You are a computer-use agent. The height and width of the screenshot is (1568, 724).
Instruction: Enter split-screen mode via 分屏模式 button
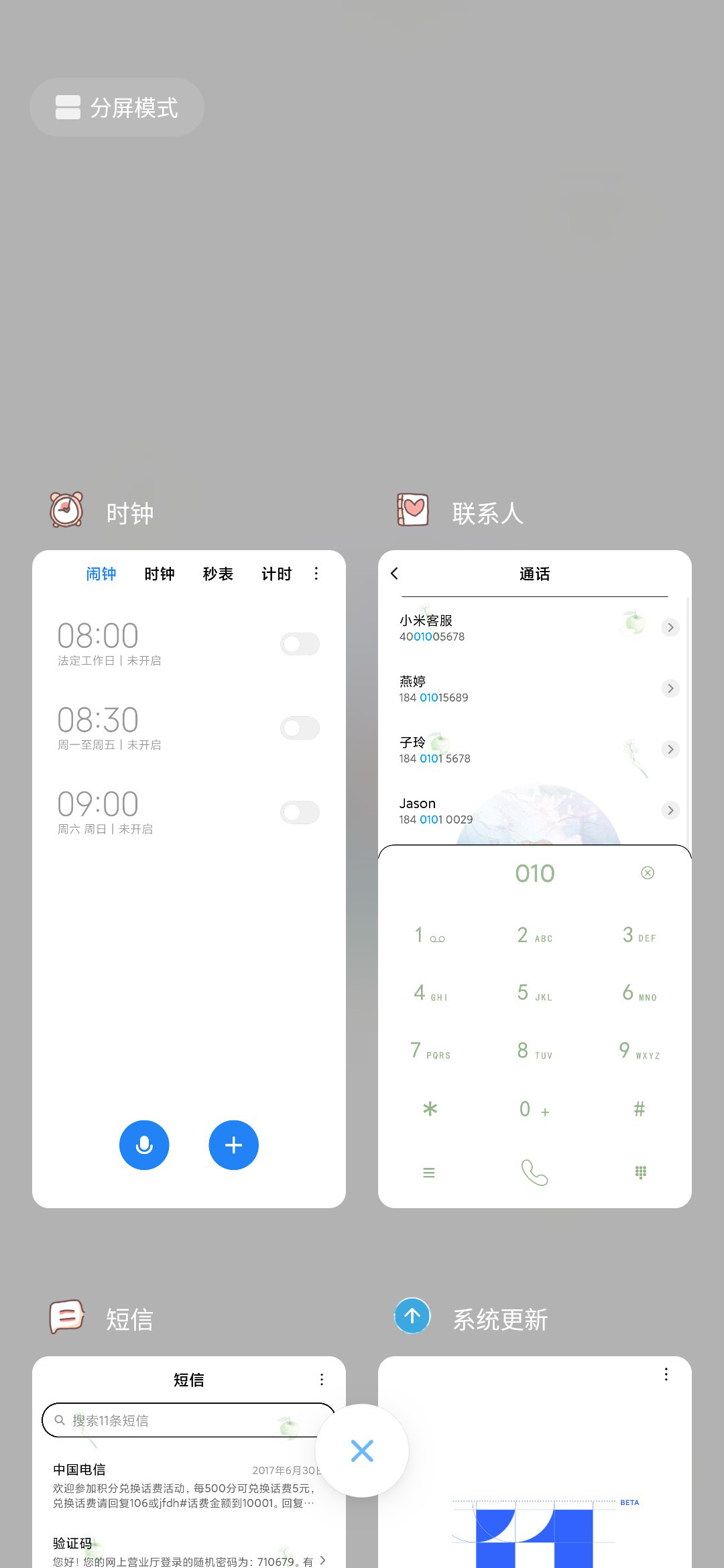point(117,107)
